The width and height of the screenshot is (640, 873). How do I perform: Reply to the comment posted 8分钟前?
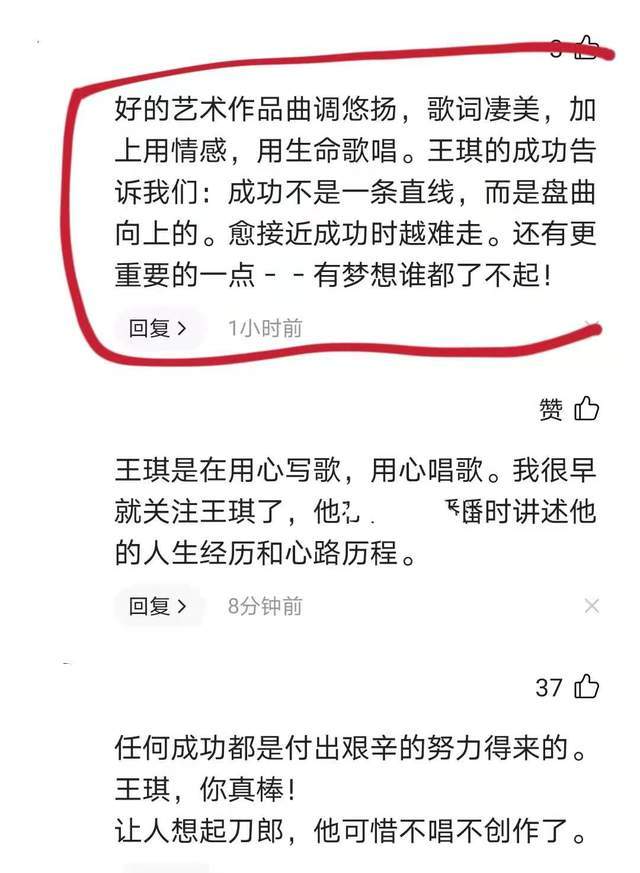coord(158,605)
